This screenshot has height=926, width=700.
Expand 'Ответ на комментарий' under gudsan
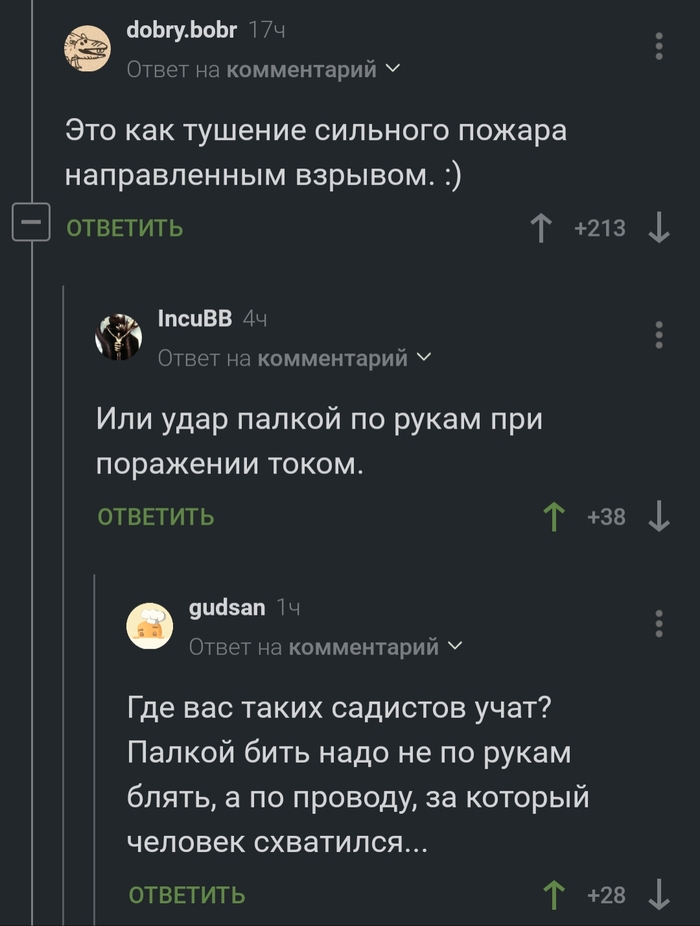tap(325, 647)
